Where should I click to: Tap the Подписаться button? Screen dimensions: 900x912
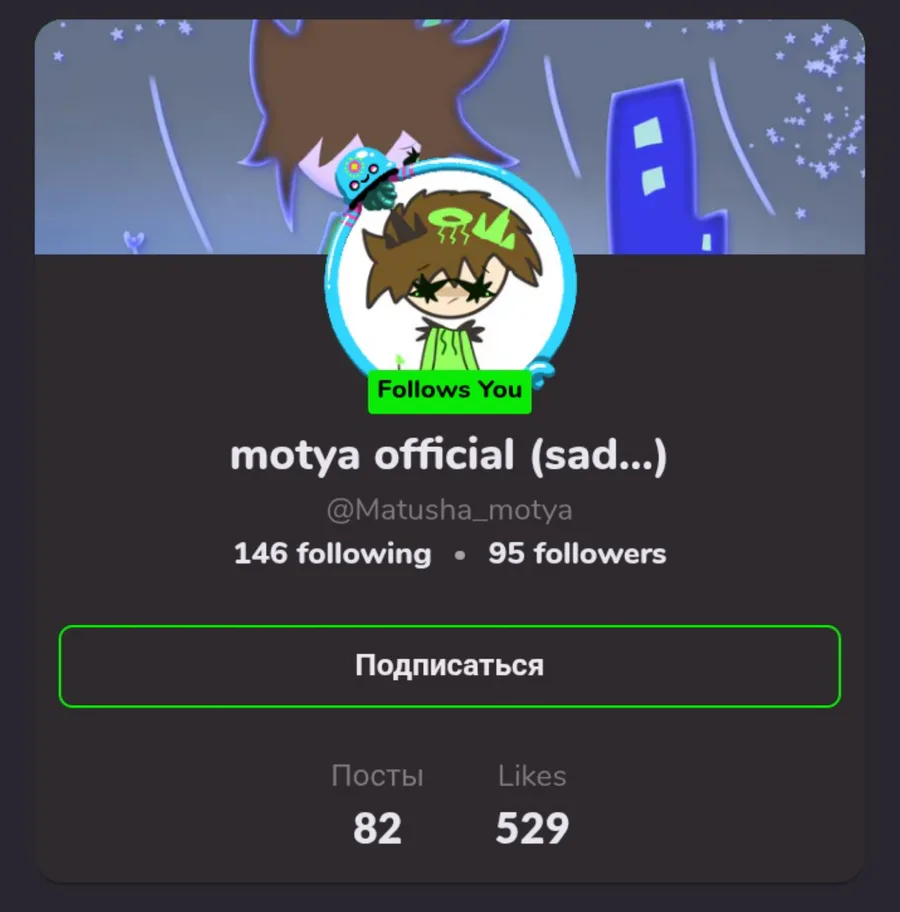coord(449,666)
